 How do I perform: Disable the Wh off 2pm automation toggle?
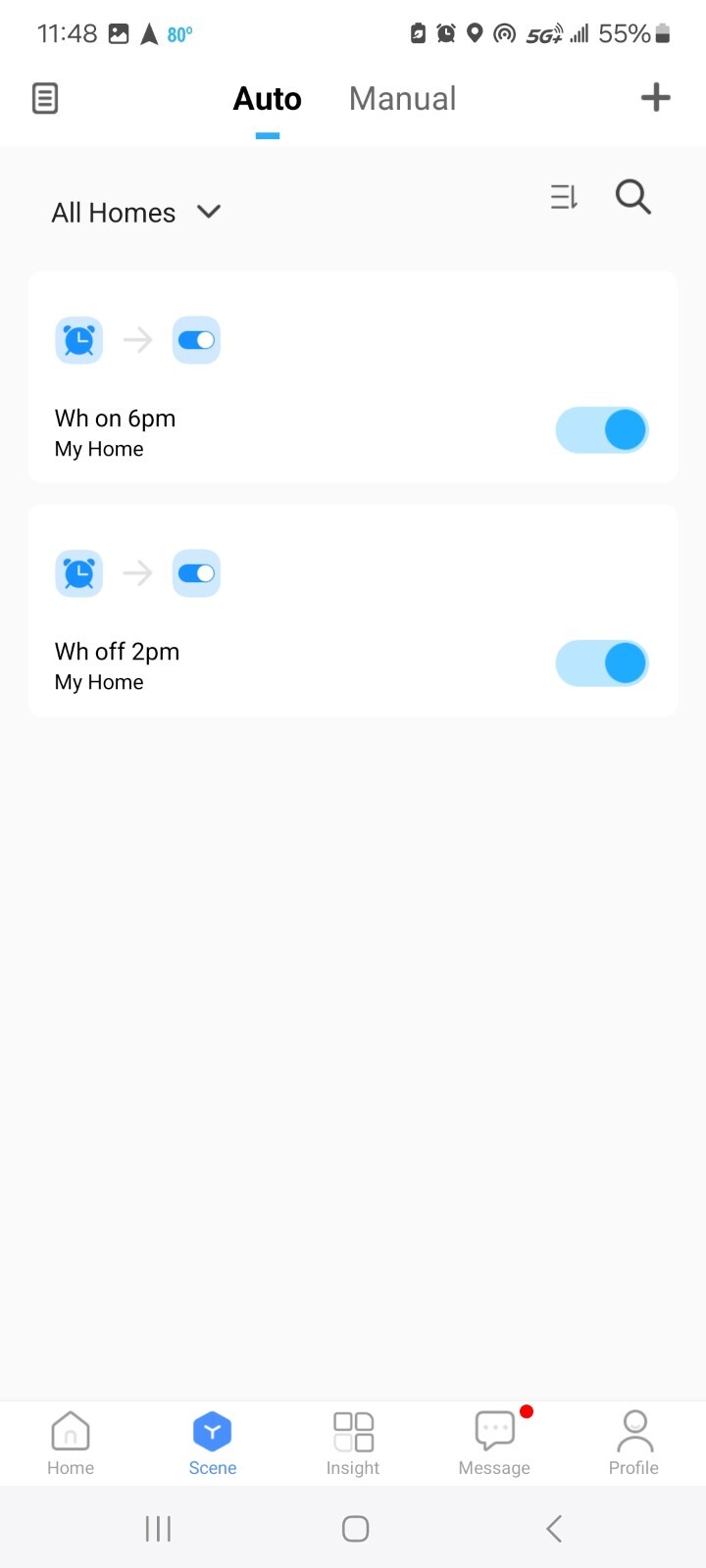tap(601, 662)
